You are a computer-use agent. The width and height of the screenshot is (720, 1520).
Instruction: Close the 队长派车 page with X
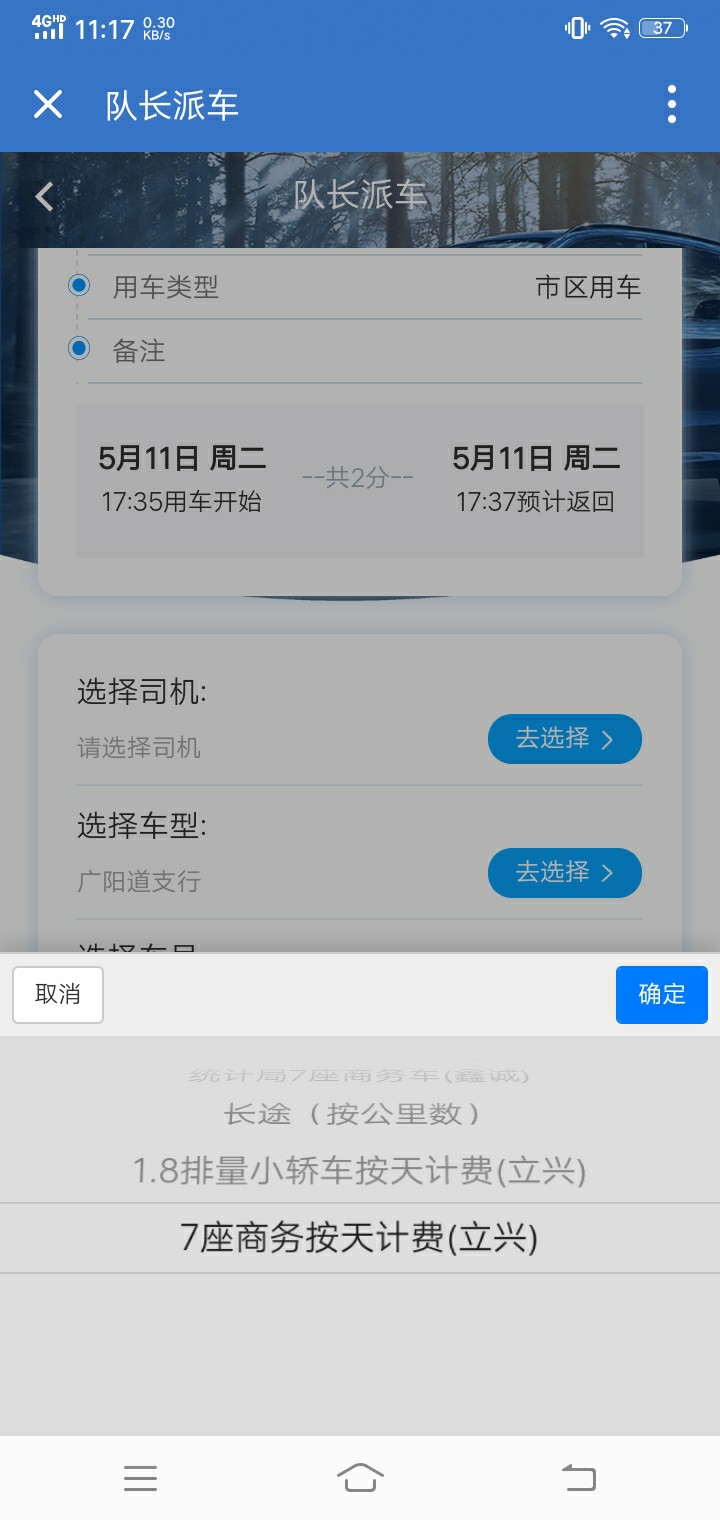pyautogui.click(x=47, y=104)
